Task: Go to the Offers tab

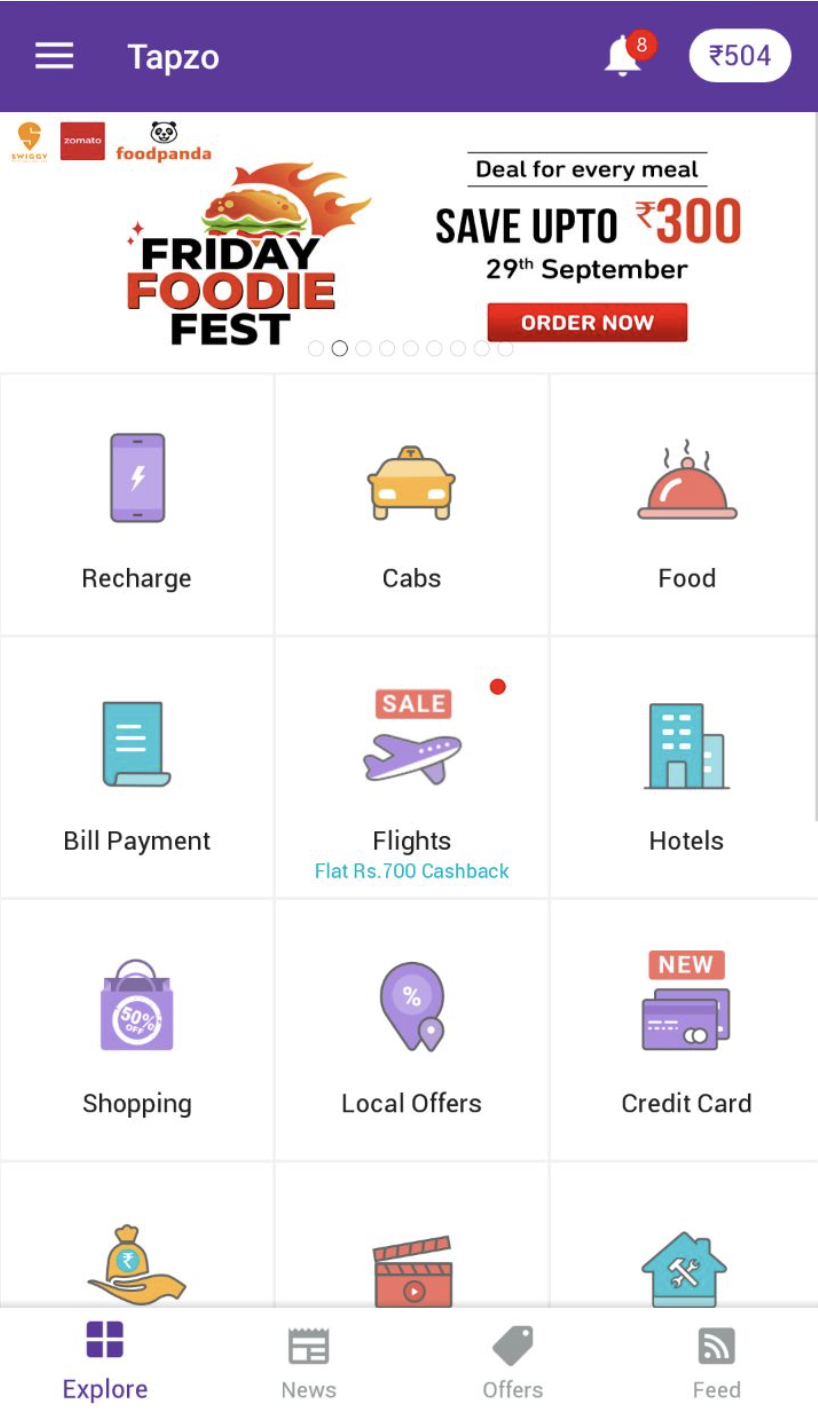Action: (513, 1362)
